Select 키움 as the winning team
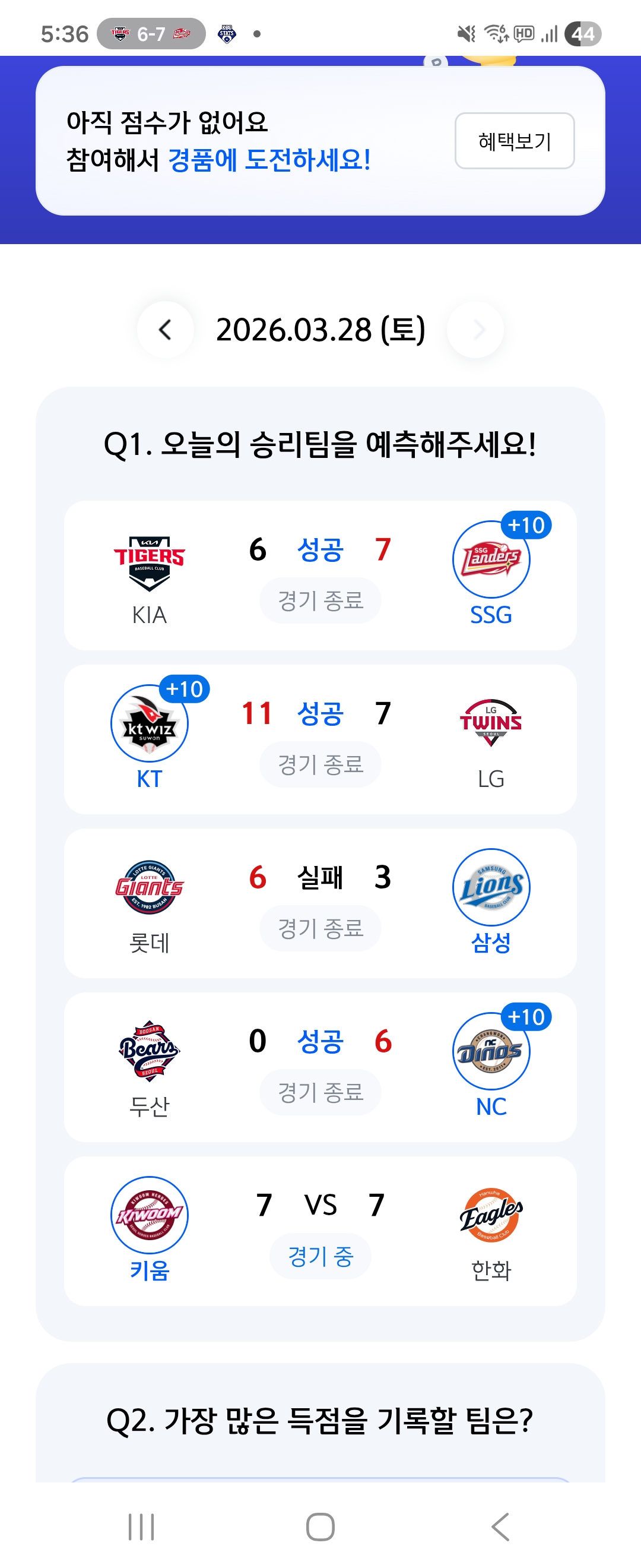Screen dimensions: 641x1568 click(x=149, y=1225)
